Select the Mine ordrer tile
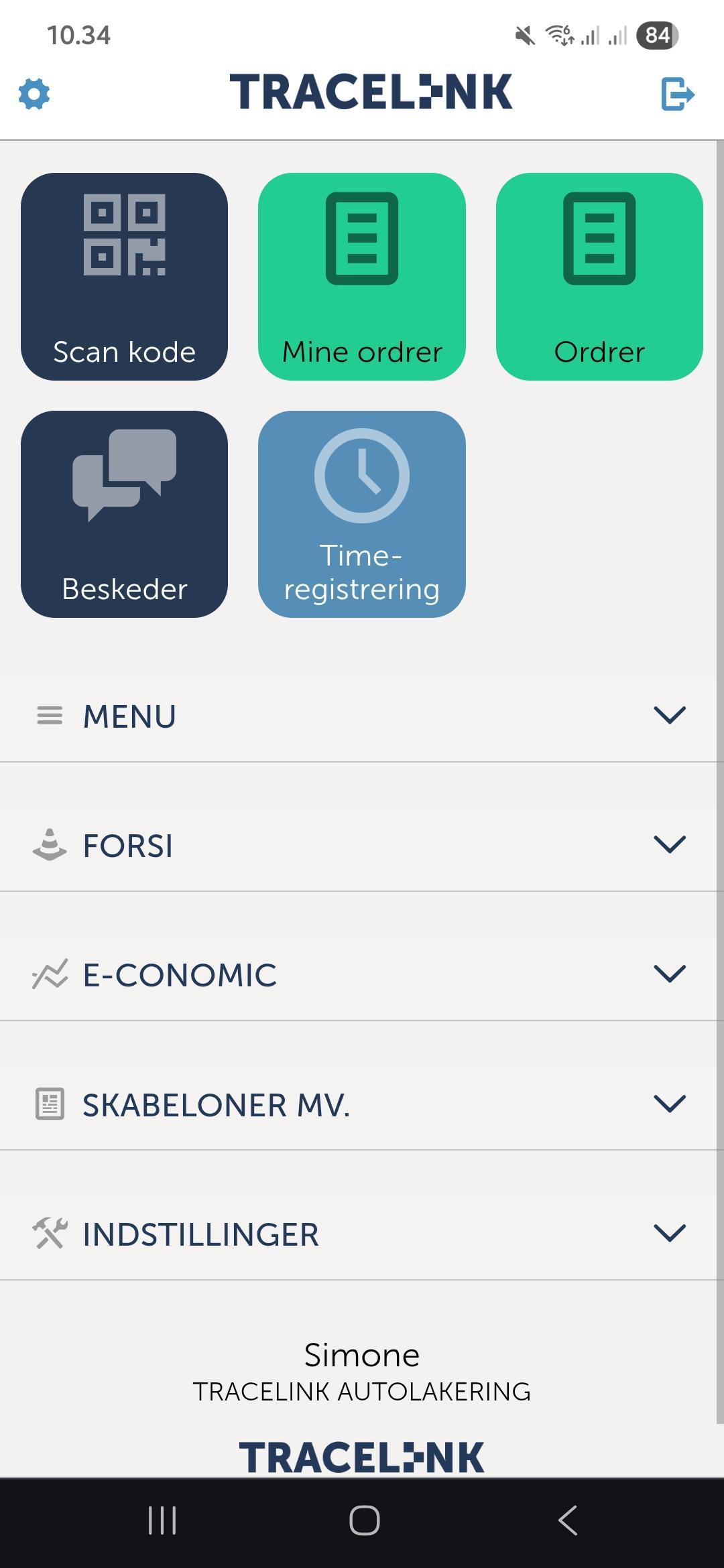 [x=361, y=276]
